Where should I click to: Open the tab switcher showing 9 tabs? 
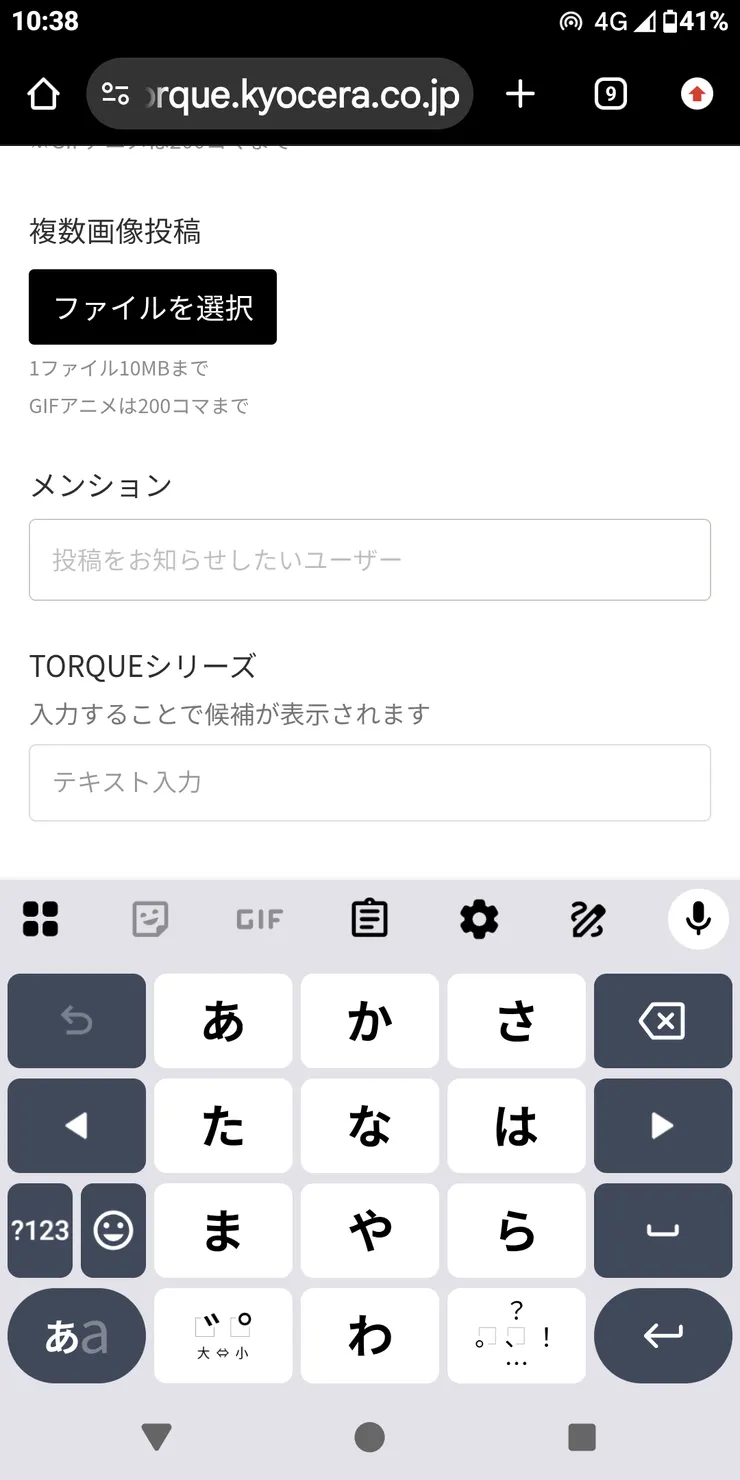610,94
